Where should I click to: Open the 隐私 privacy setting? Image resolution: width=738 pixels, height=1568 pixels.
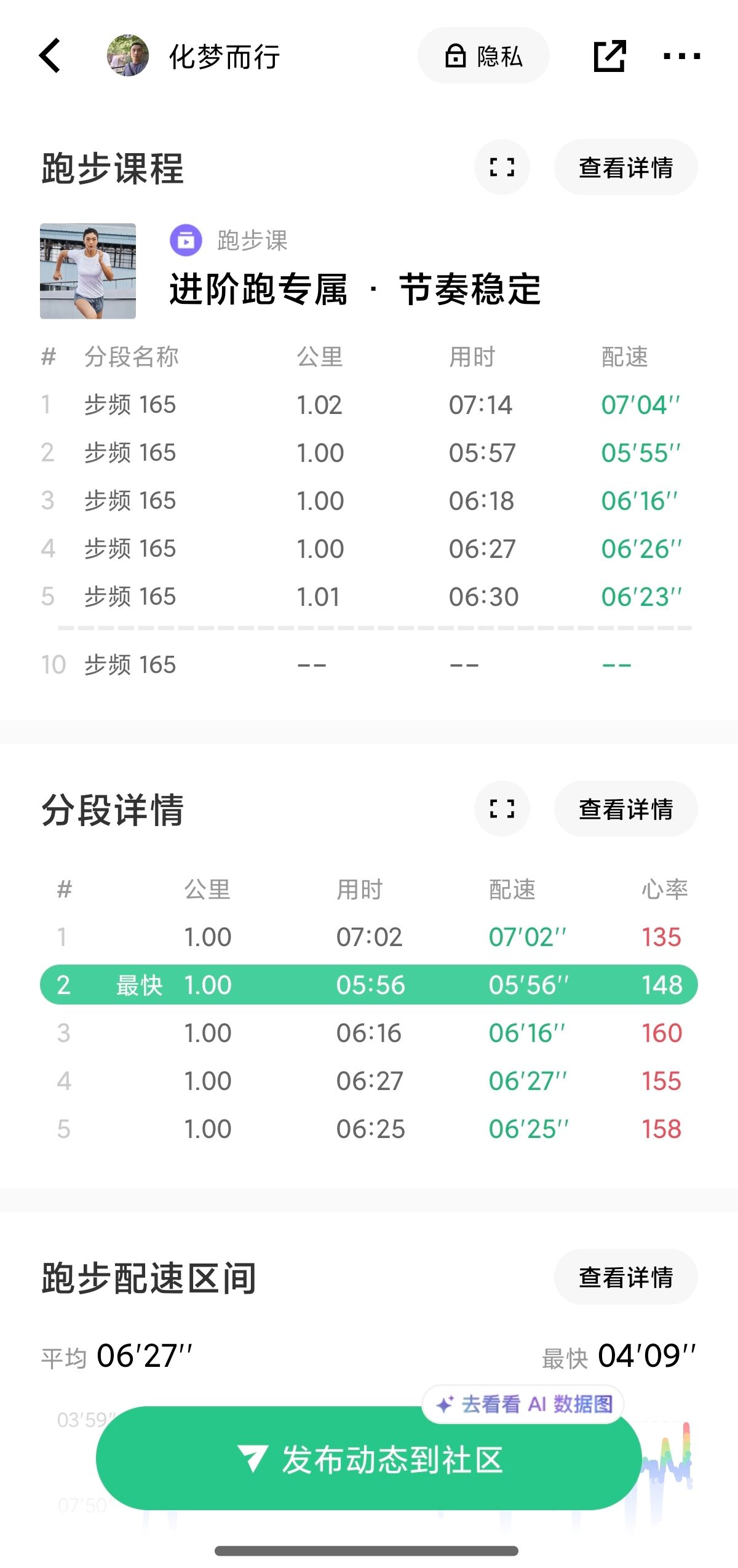coord(483,56)
